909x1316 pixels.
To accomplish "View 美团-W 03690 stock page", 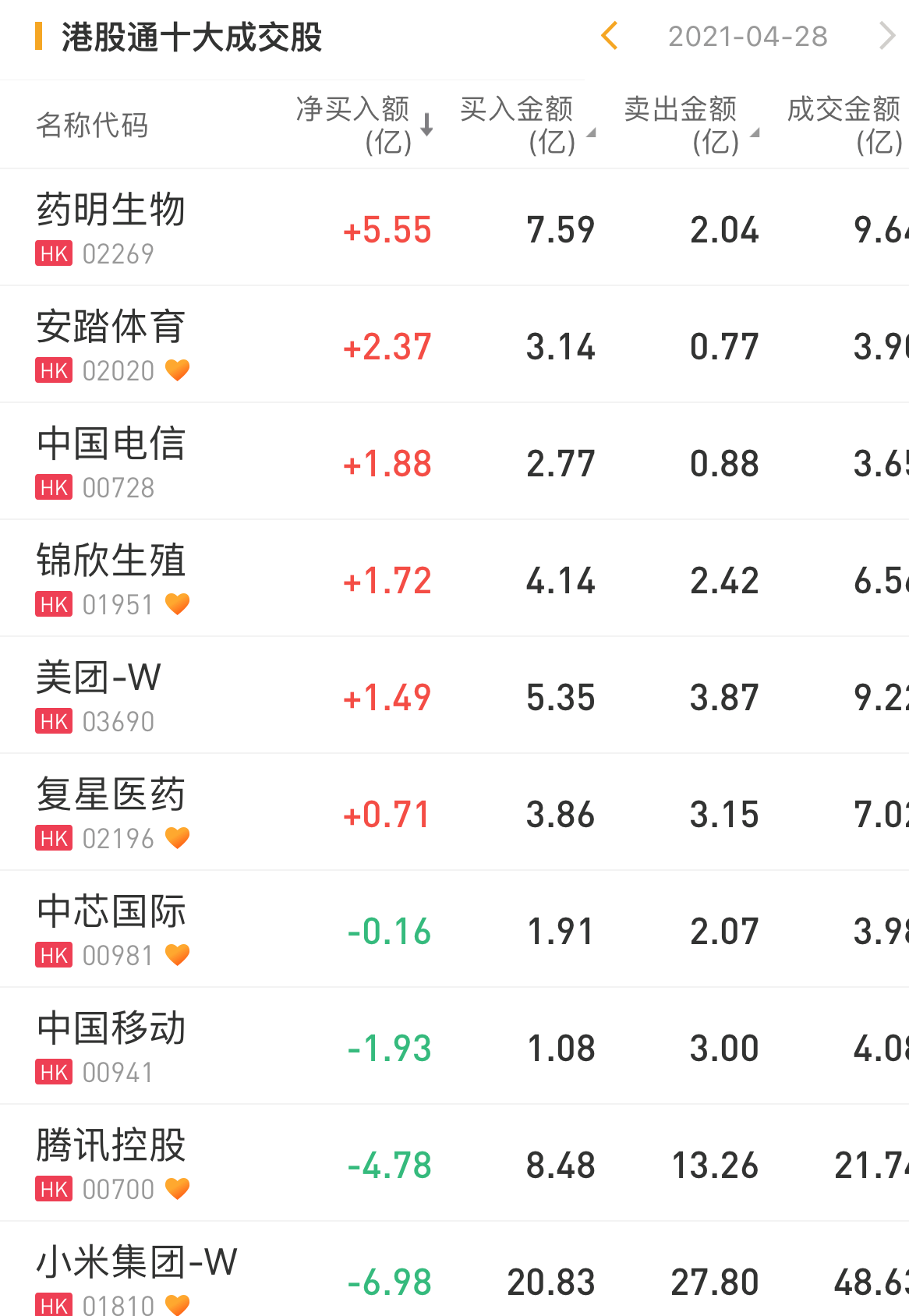I will point(99,695).
